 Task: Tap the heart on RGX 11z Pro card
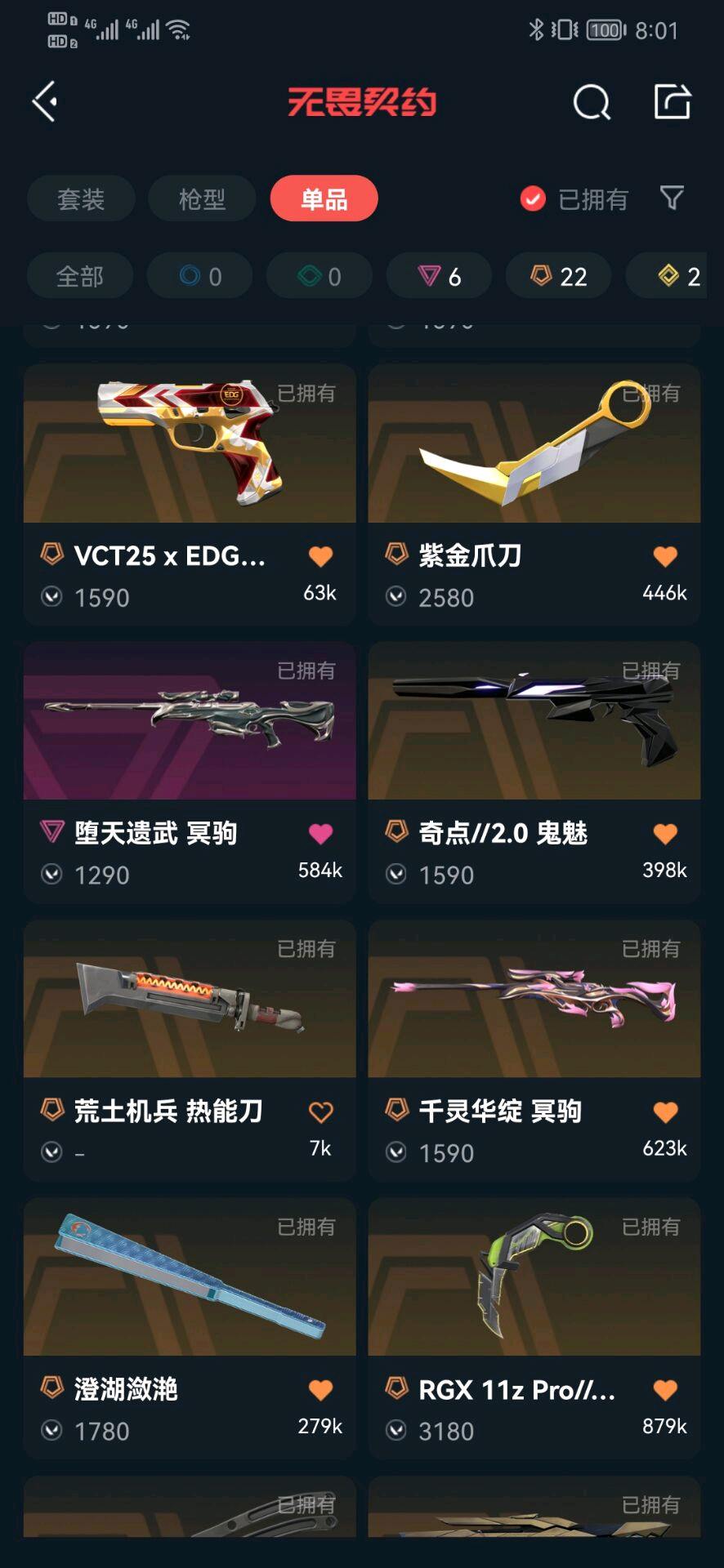tap(665, 1389)
